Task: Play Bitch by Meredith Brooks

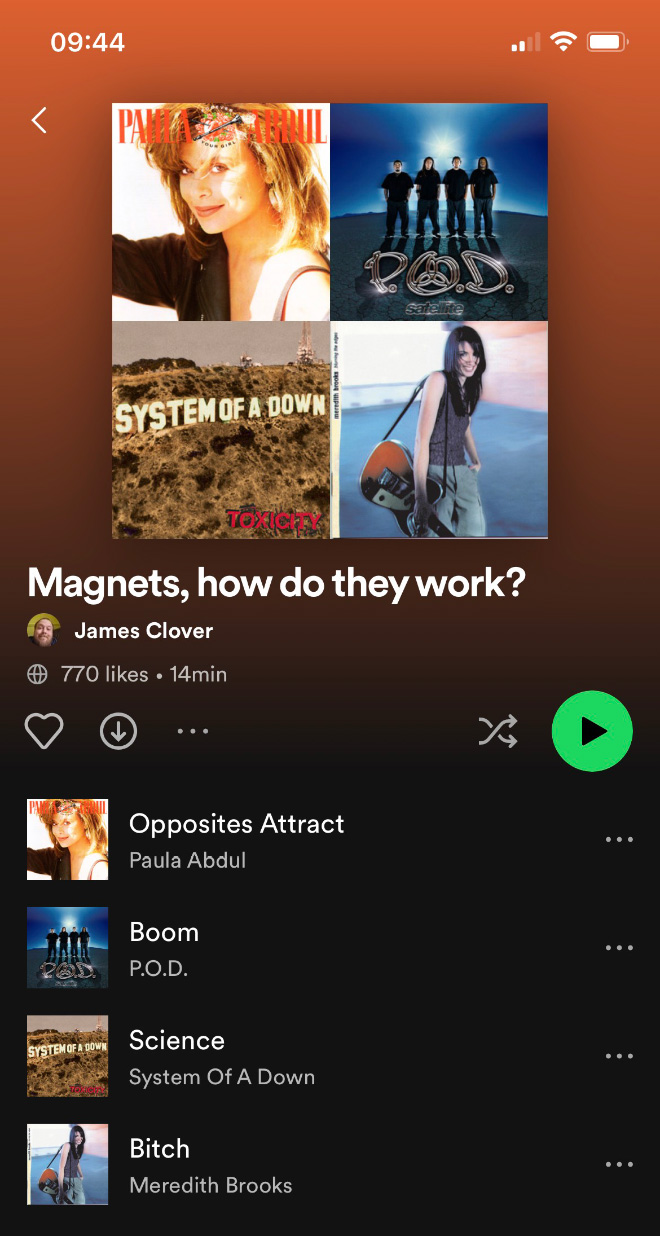Action: (x=210, y=1165)
